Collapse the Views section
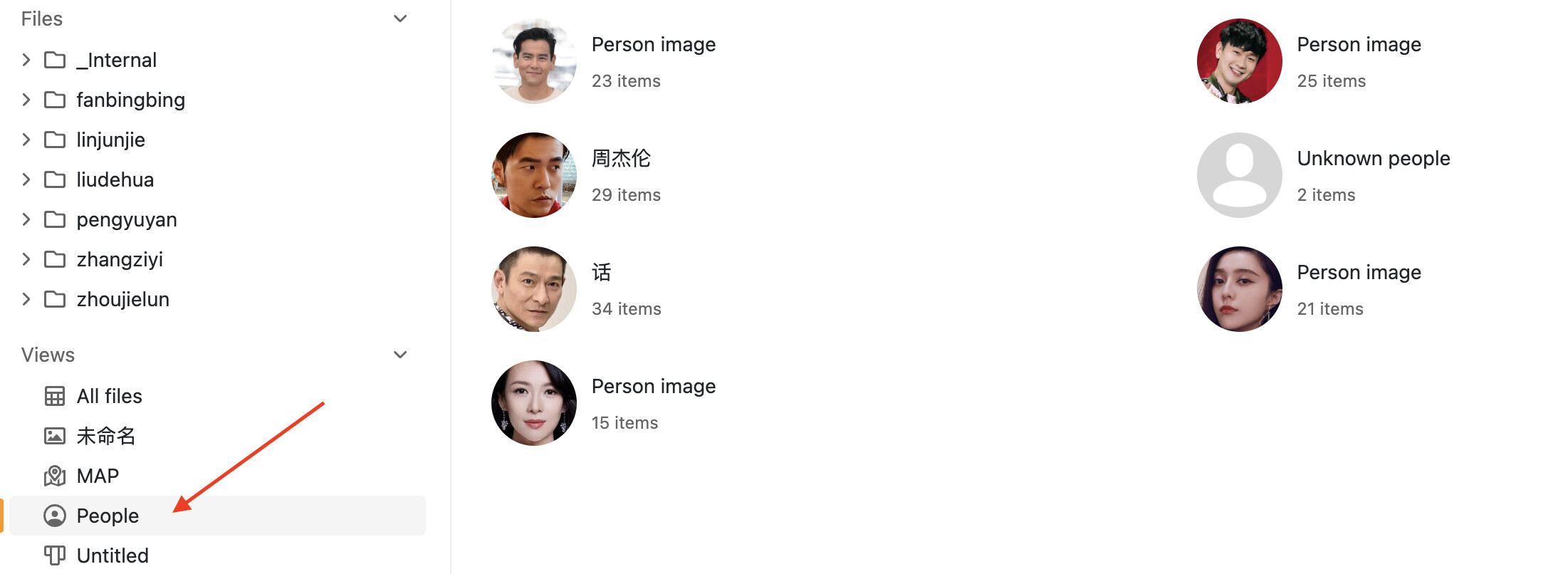This screenshot has height=574, width=1568. (400, 355)
